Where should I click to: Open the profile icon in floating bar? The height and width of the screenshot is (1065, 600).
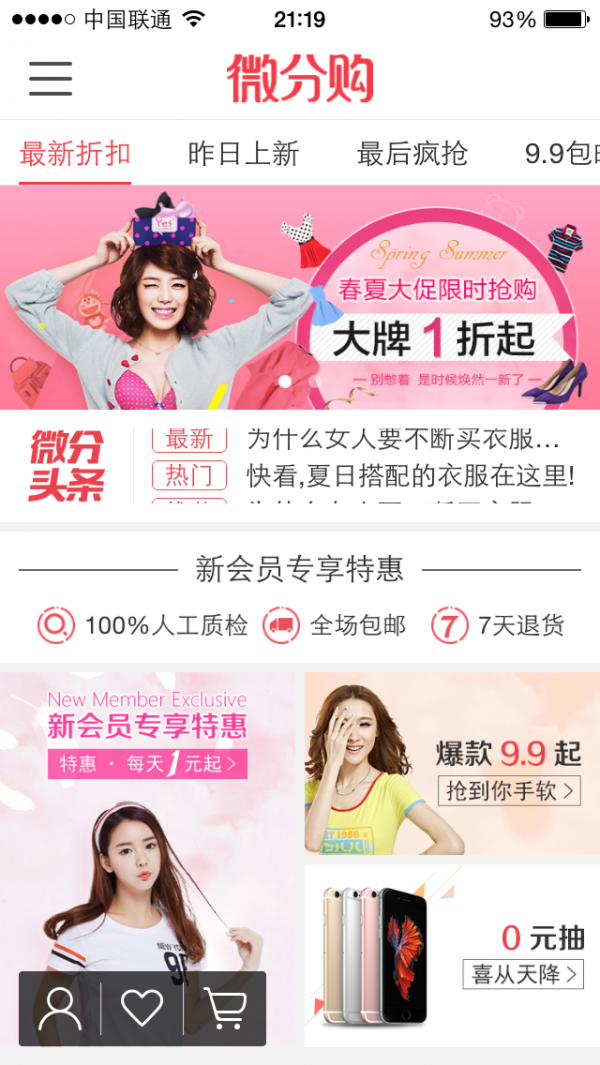[x=60, y=1008]
